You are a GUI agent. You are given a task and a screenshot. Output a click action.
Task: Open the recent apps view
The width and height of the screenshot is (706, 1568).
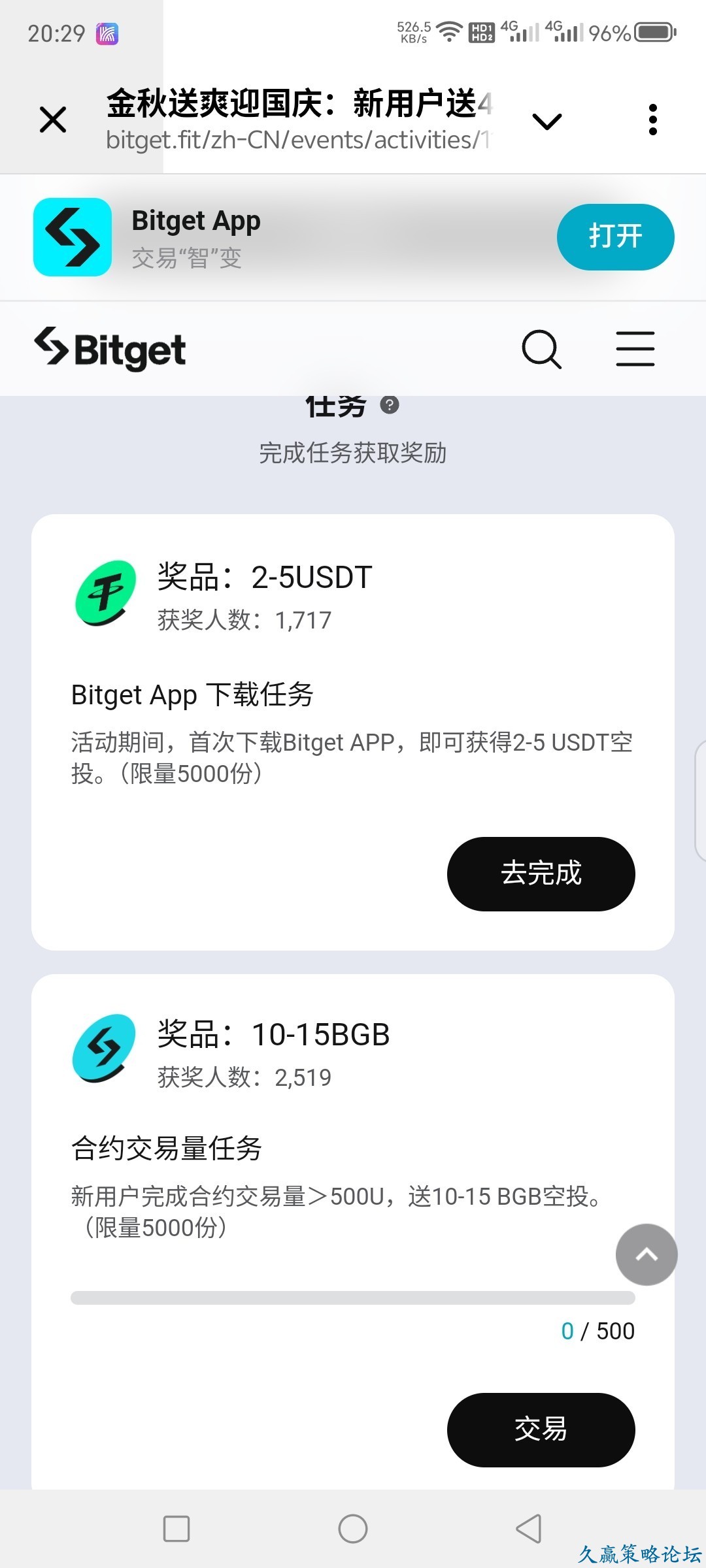click(176, 1529)
